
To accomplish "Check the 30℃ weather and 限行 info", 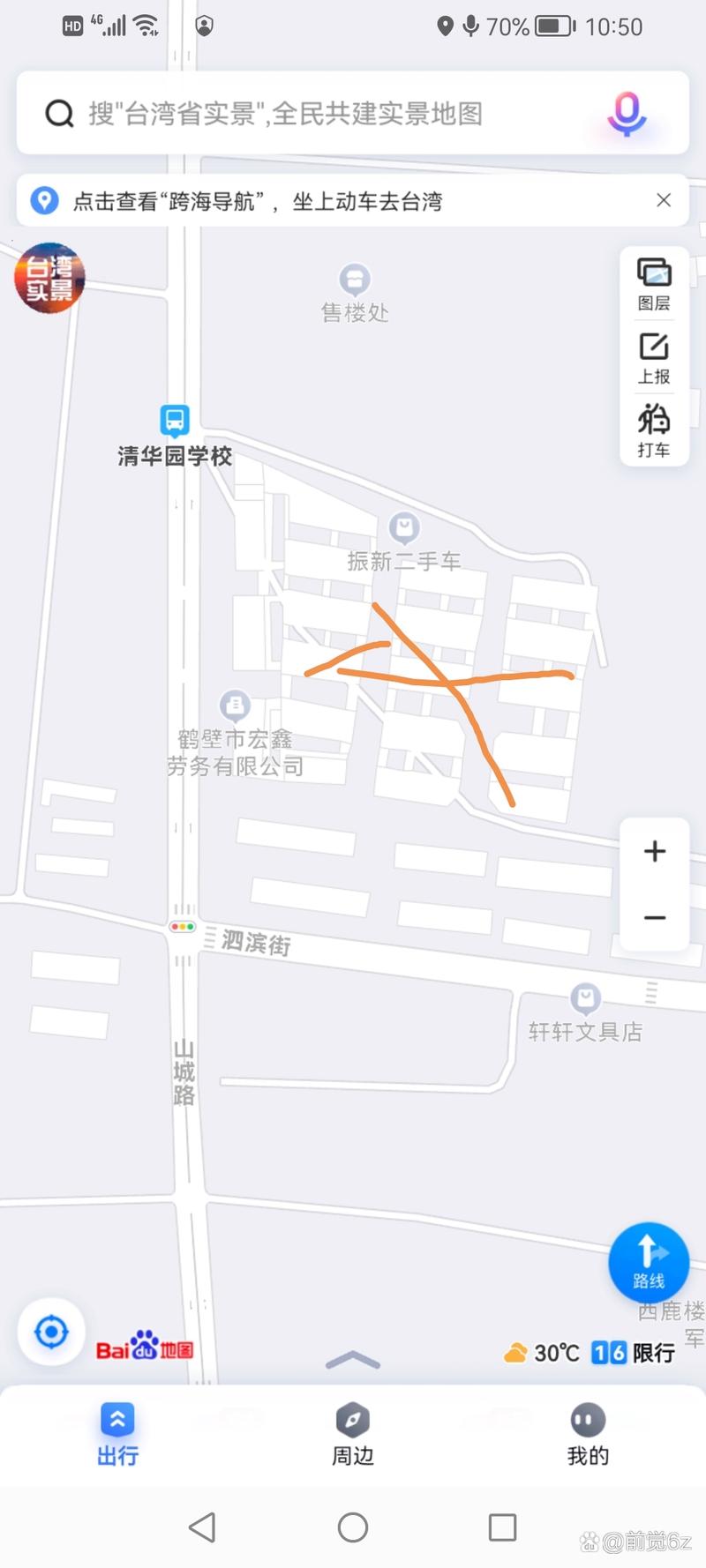I will (589, 1352).
